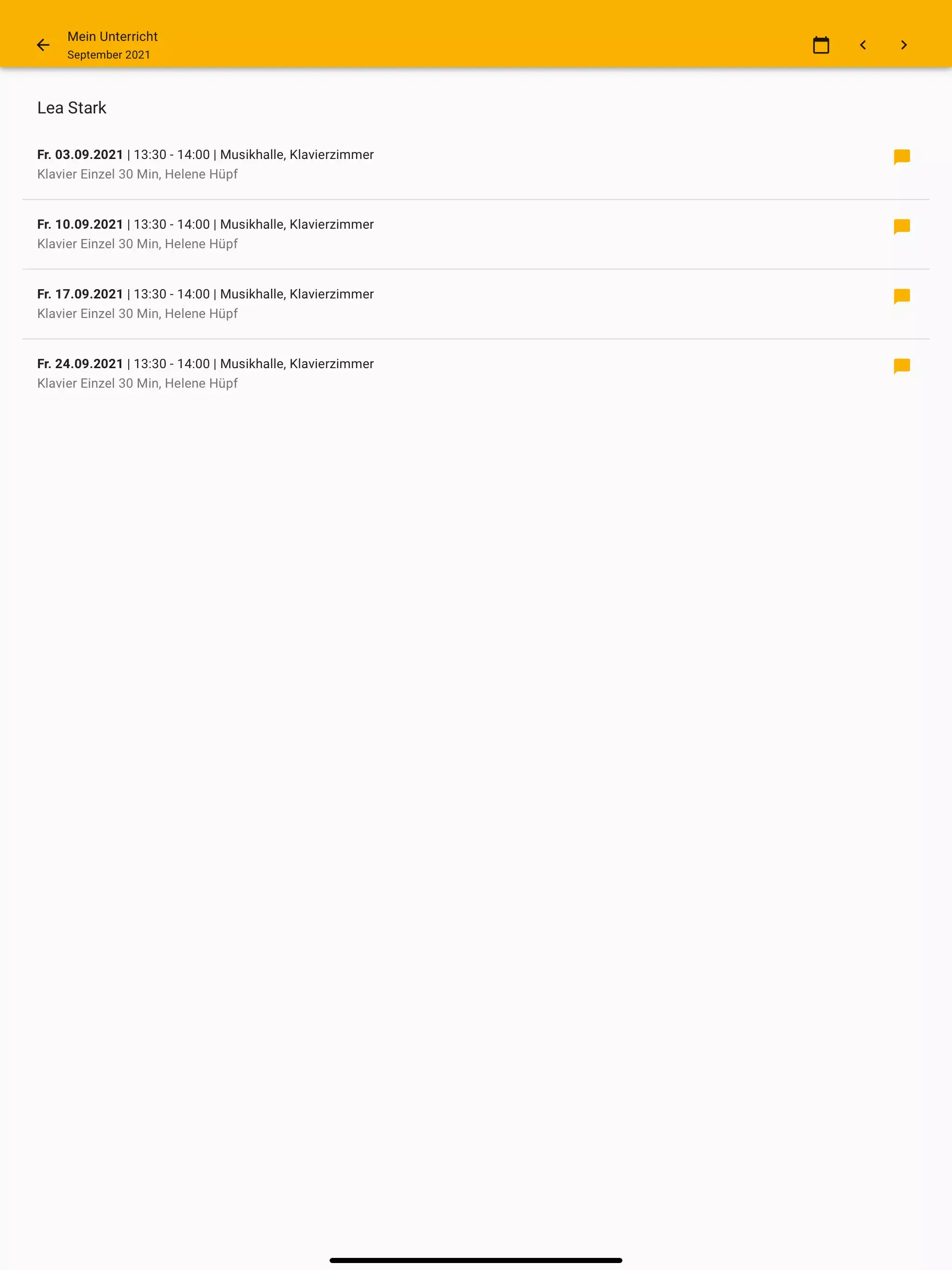The image size is (952, 1270).
Task: Click the back arrow icon
Action: click(43, 45)
